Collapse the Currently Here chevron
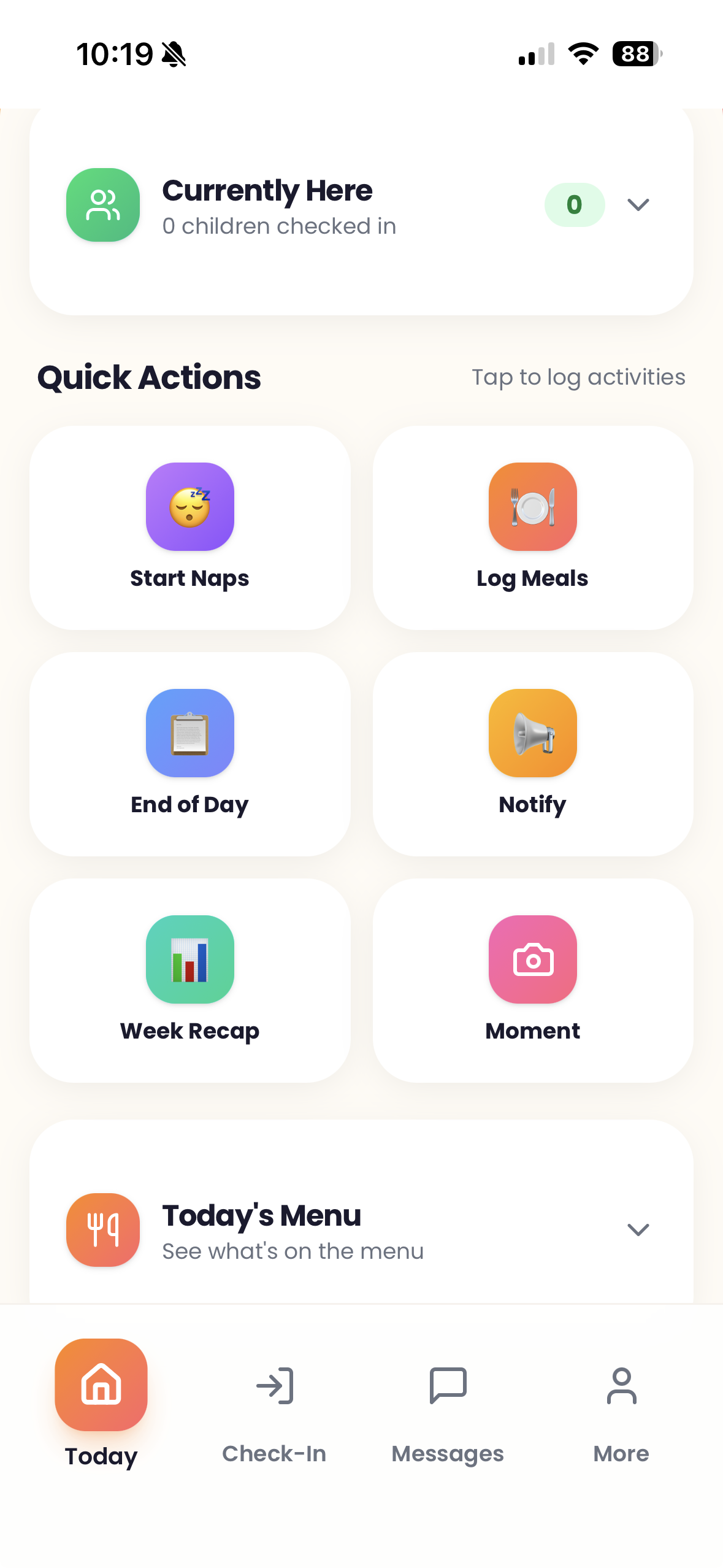This screenshot has width=723, height=1568. tap(637, 204)
